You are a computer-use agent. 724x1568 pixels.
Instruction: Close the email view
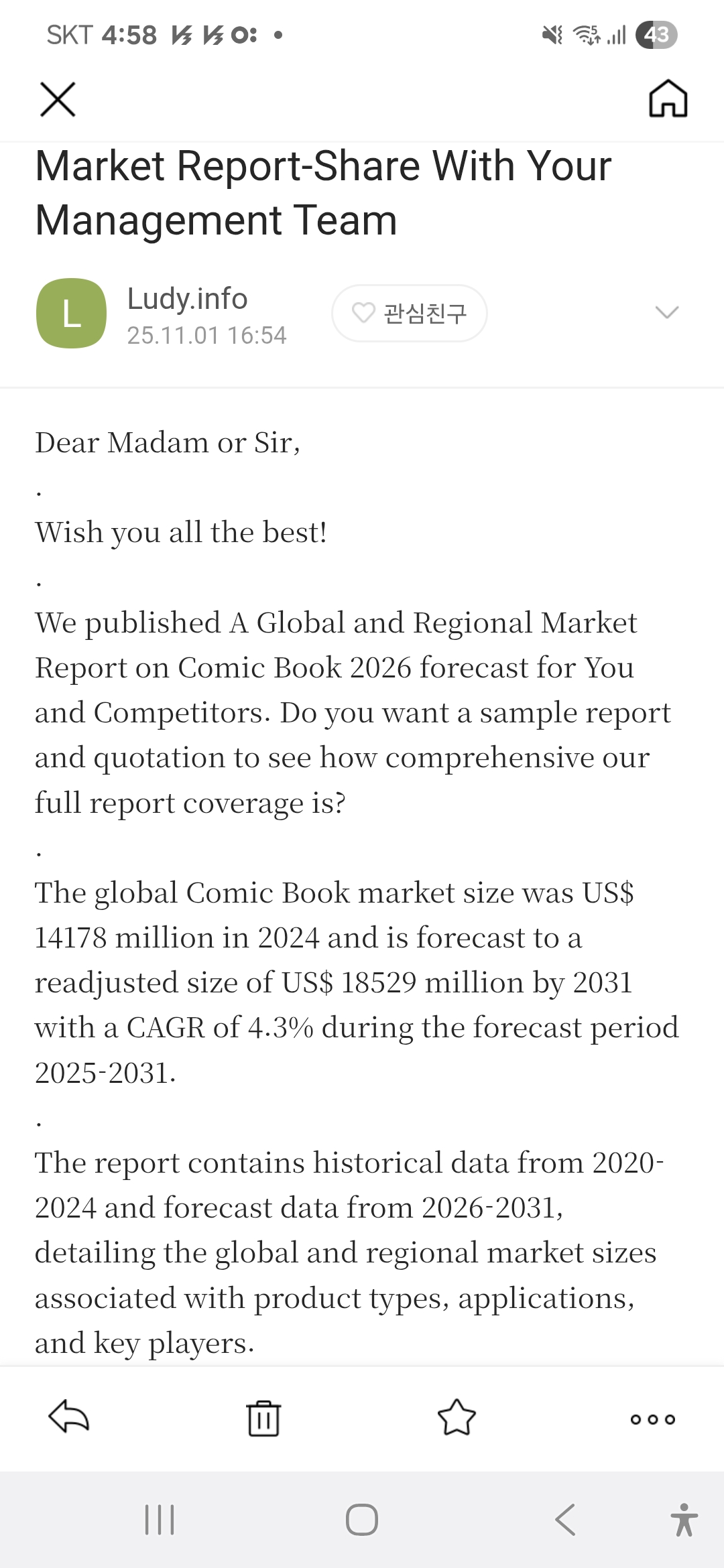[x=58, y=100]
